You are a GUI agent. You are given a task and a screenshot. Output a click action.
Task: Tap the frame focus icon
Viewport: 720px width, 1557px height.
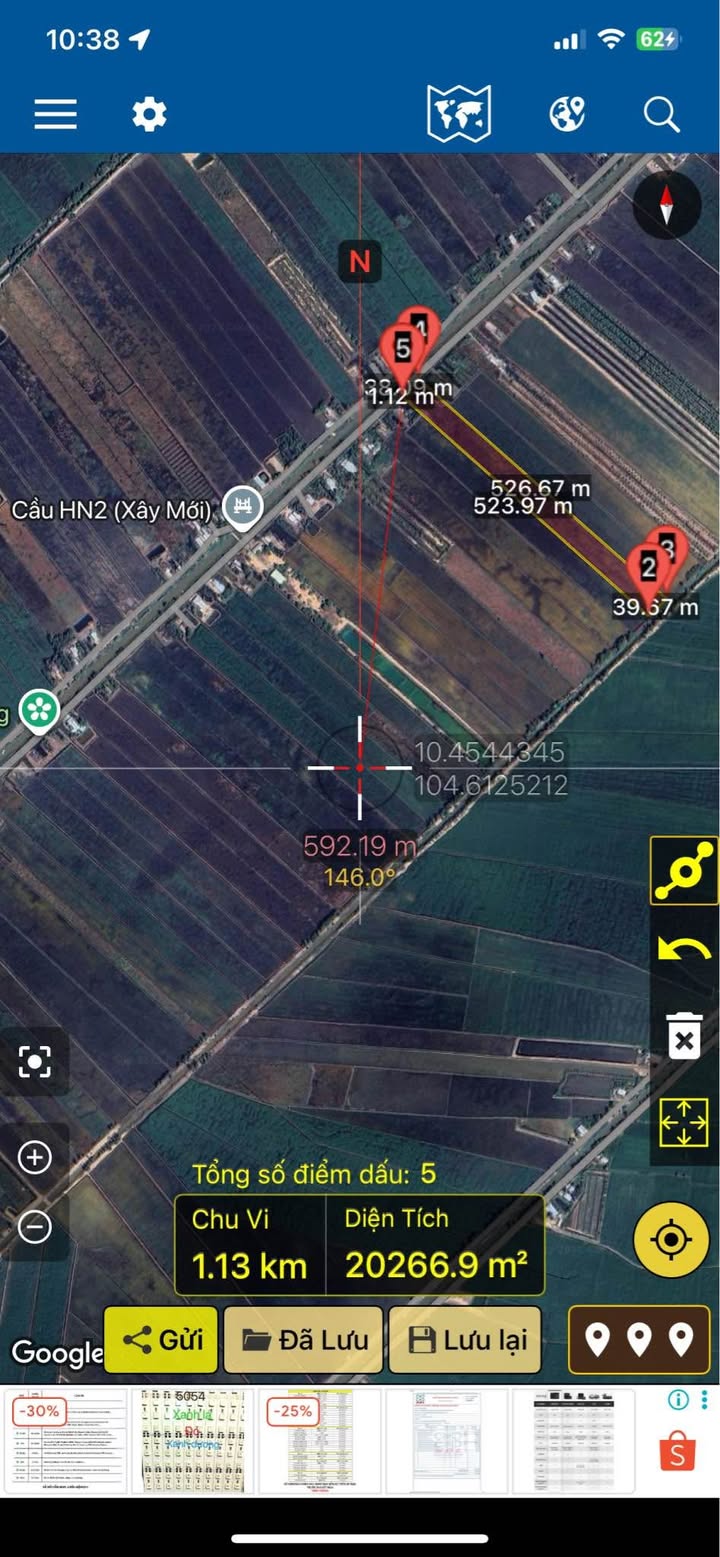[35, 1062]
